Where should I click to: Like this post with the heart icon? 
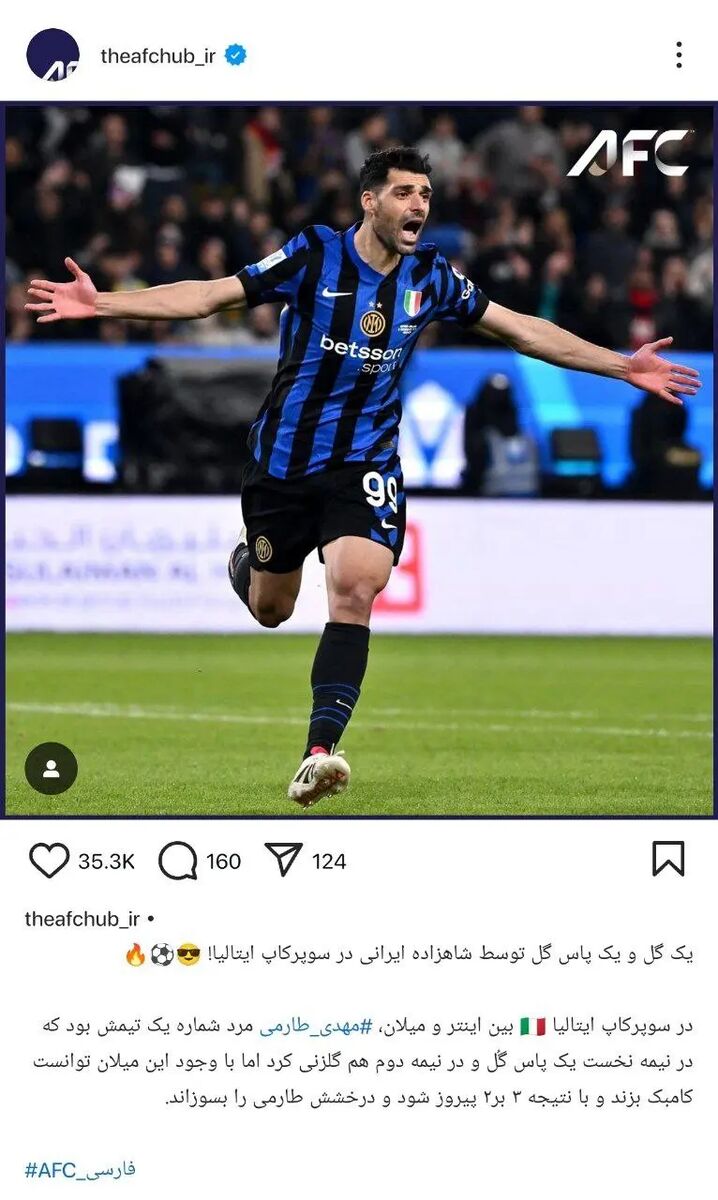tap(49, 860)
